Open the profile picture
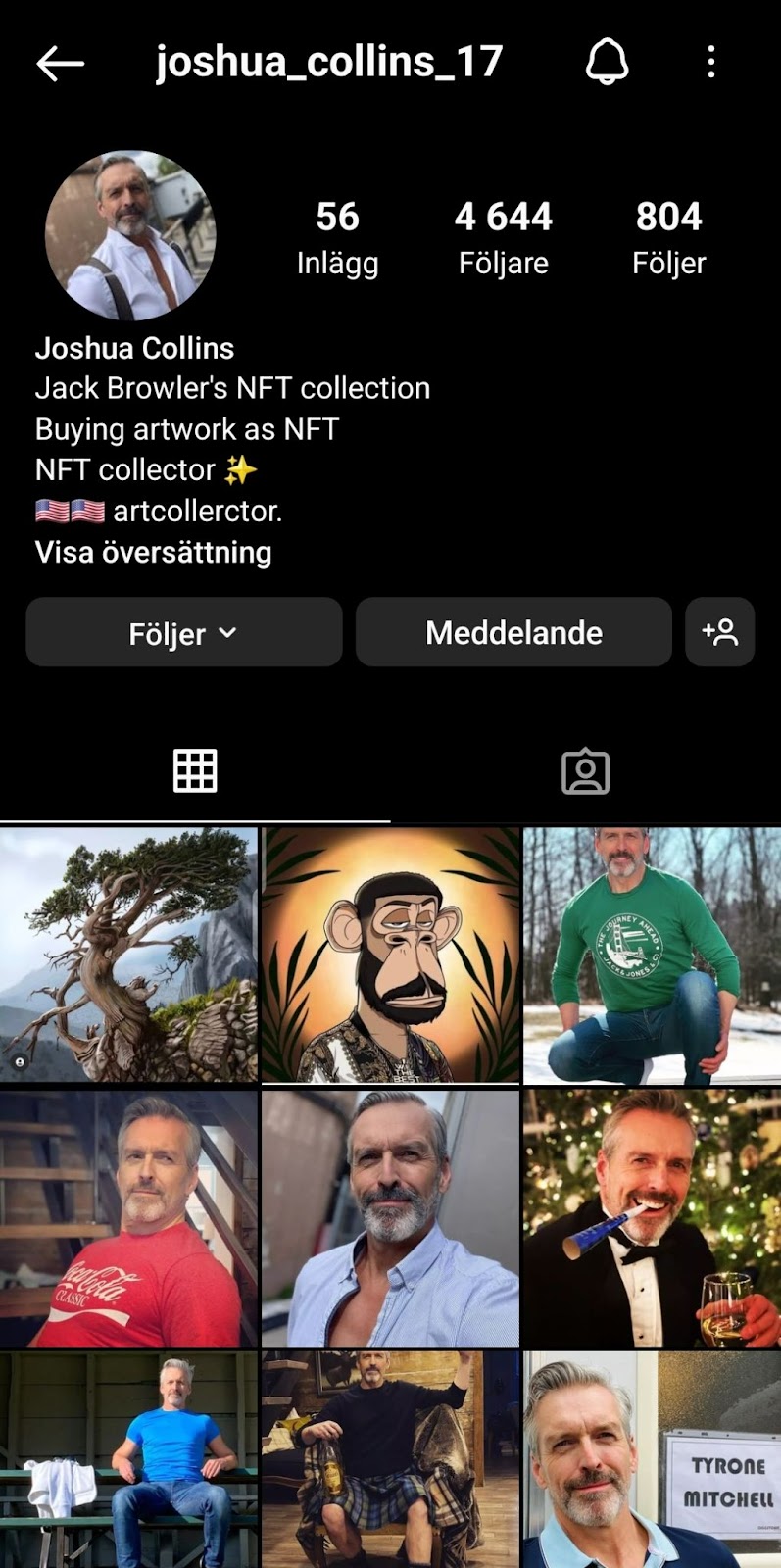 click(x=129, y=235)
